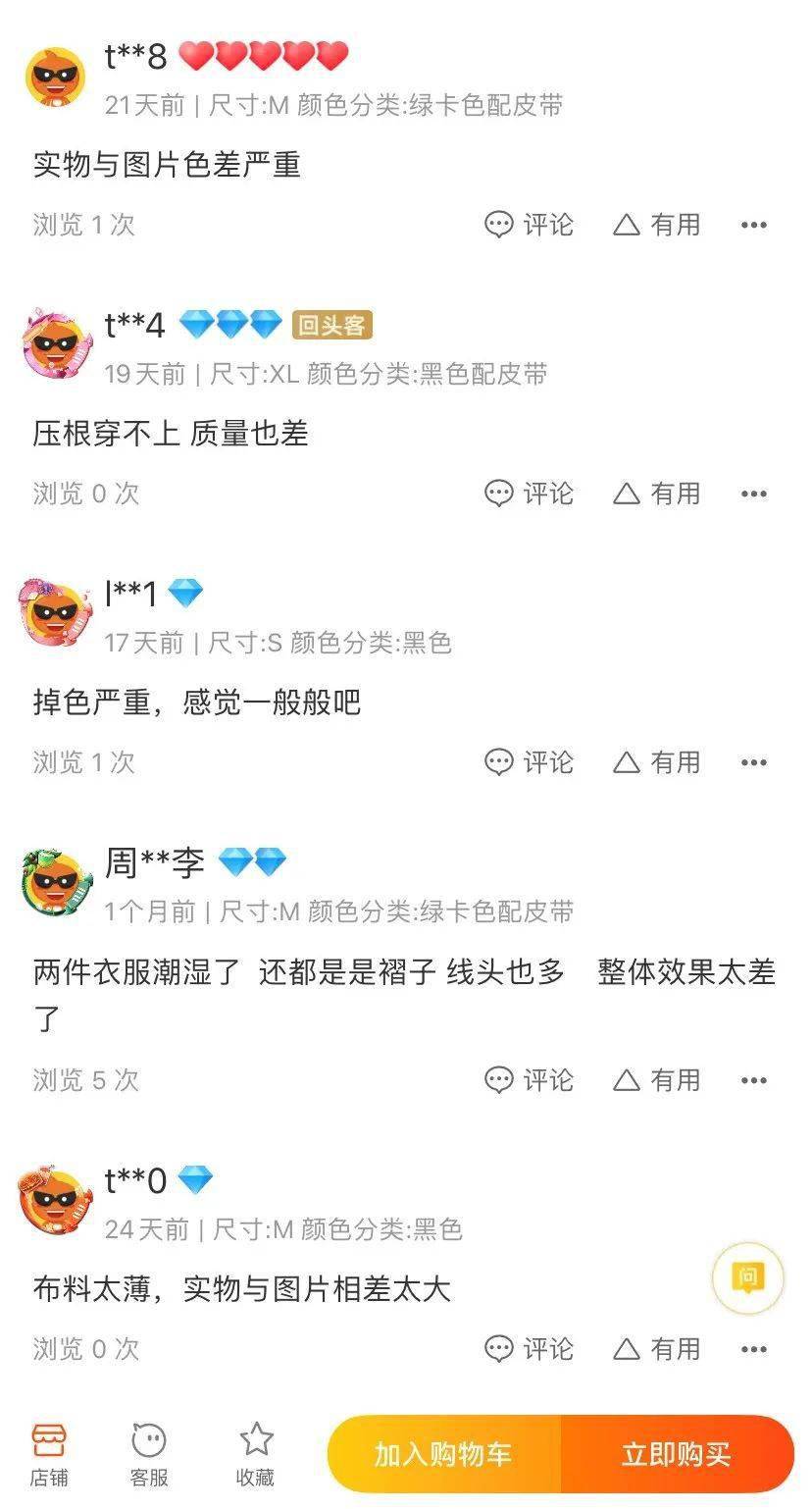The image size is (812, 1509).
Task: Comment on t**8's review
Action: [530, 225]
